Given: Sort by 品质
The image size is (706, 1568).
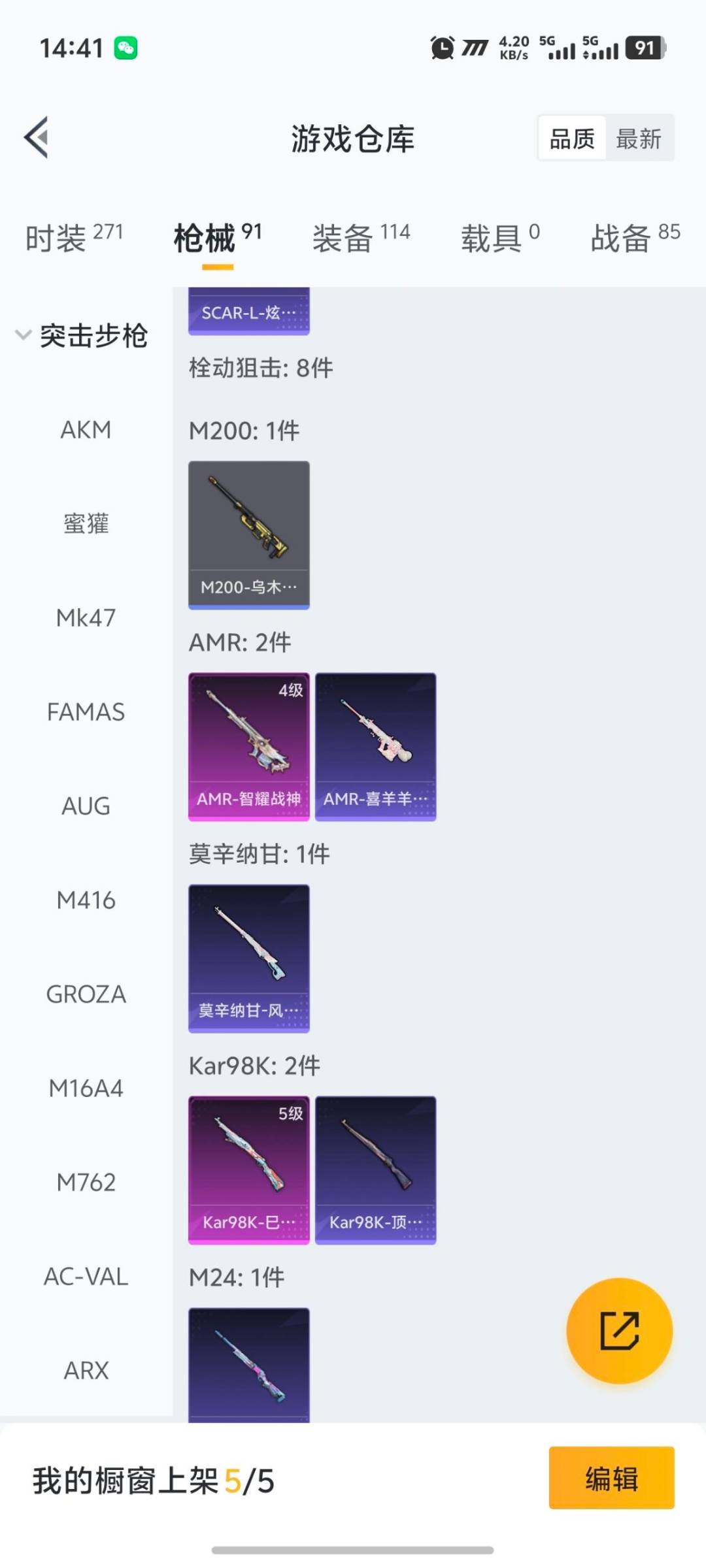Looking at the screenshot, I should click(572, 139).
